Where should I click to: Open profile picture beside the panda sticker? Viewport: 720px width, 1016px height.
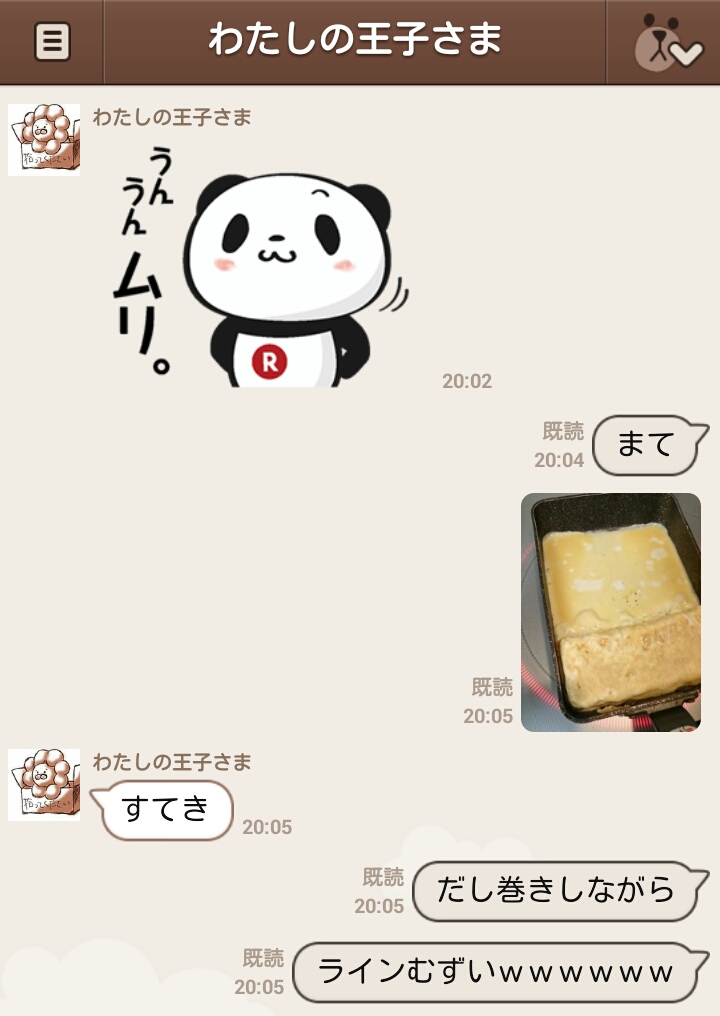(44, 140)
